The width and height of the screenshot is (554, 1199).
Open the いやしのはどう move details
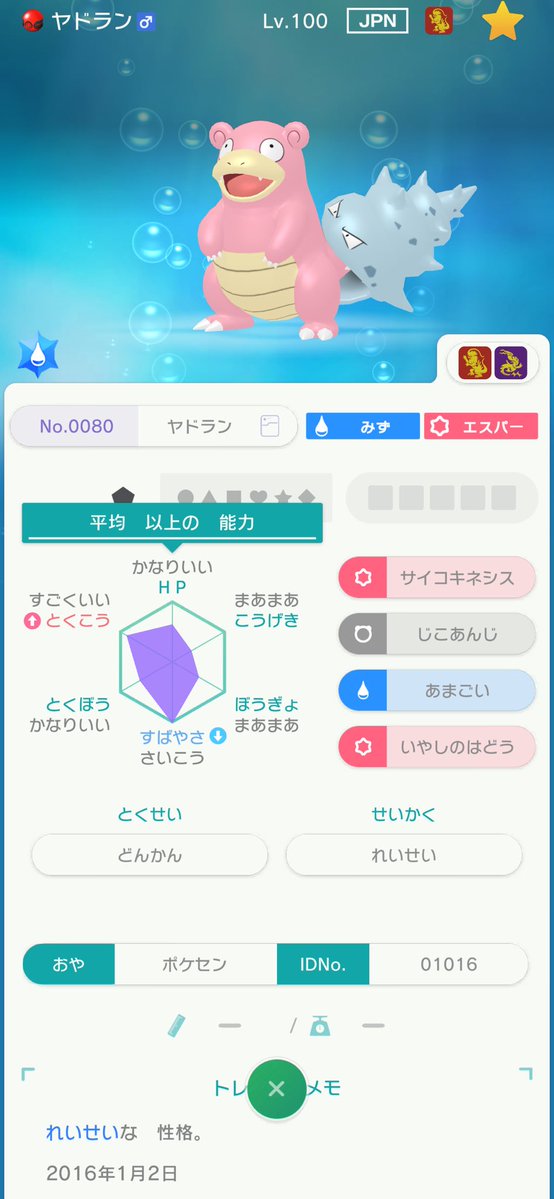pos(437,747)
